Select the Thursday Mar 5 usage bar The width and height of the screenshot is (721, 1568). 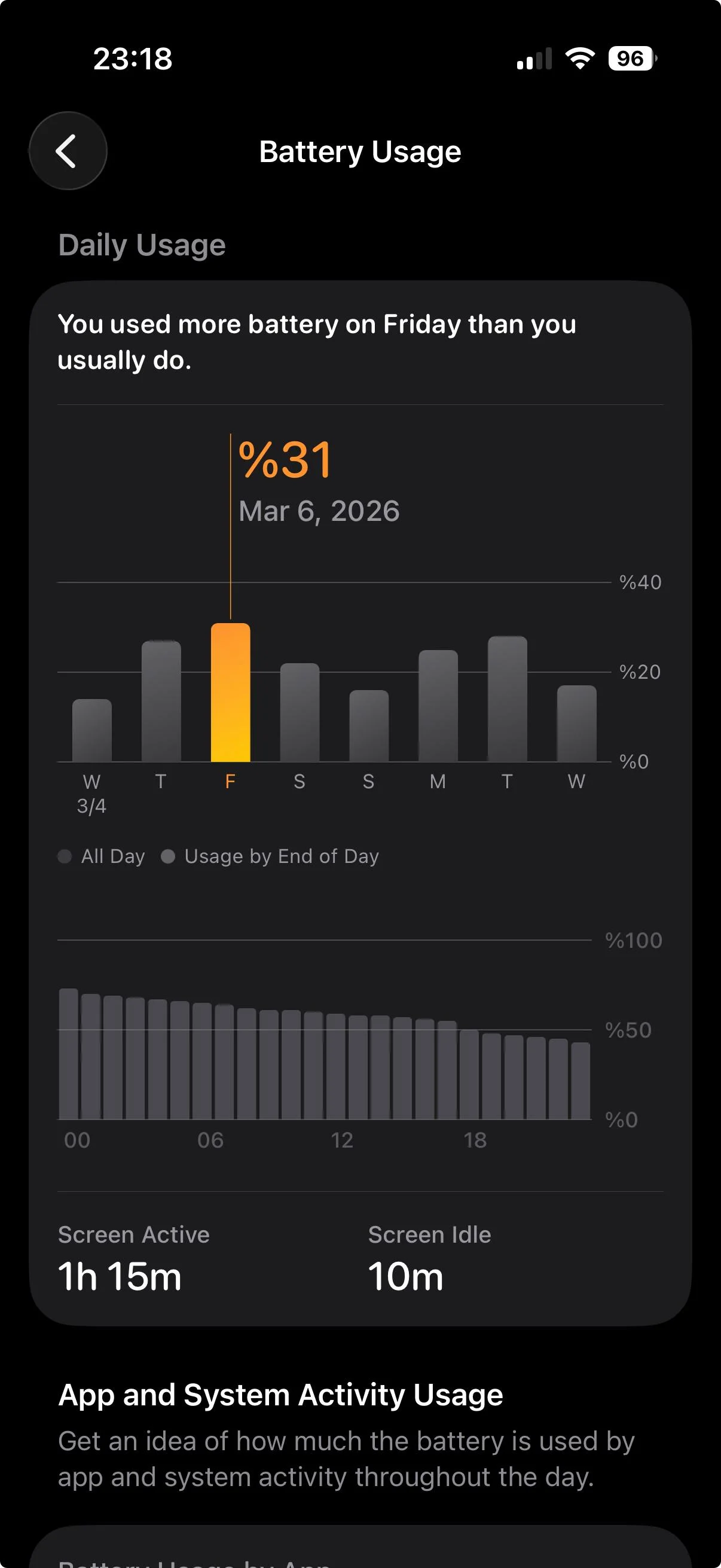pos(161,701)
